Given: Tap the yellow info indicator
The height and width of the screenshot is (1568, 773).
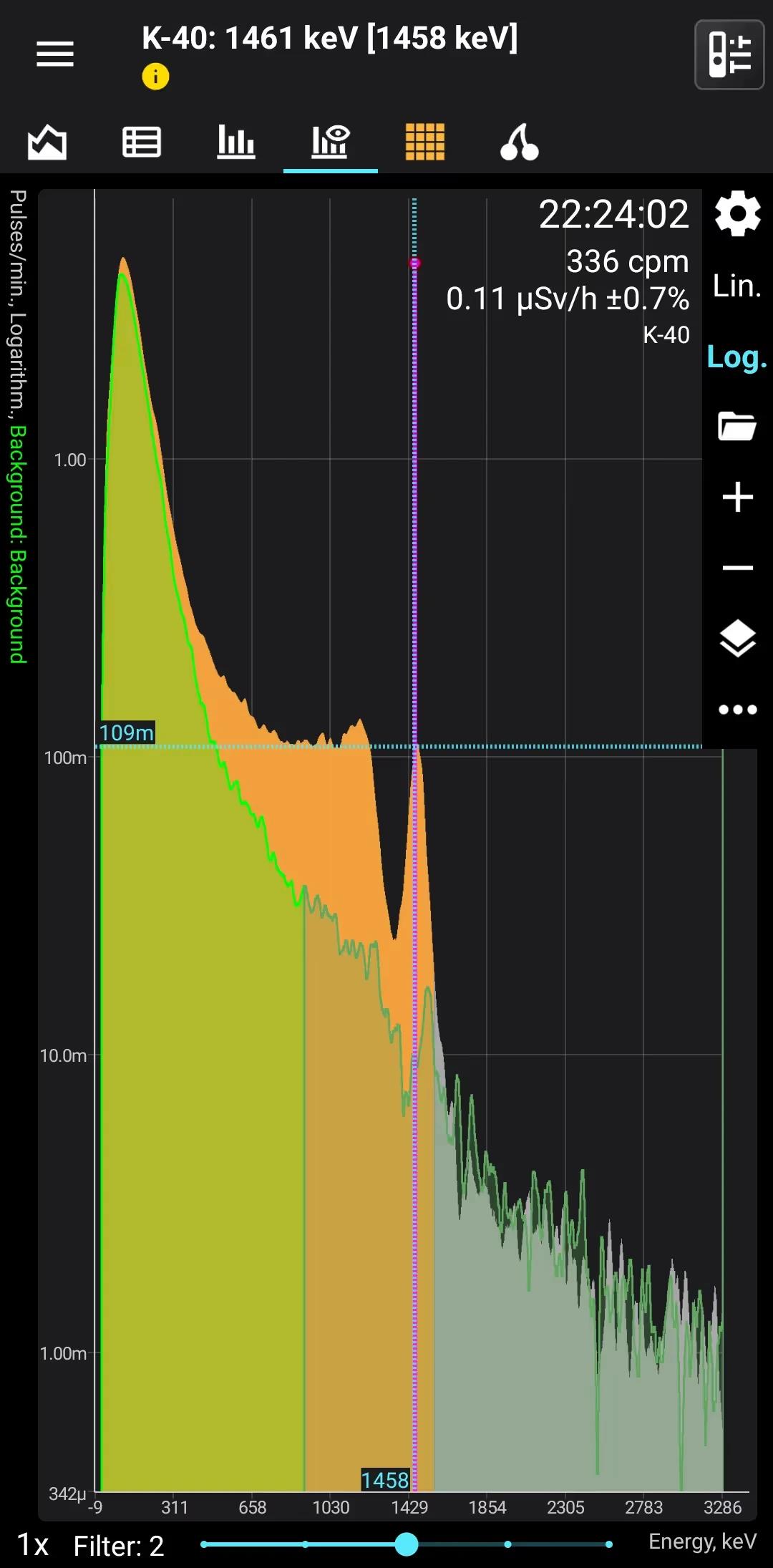Looking at the screenshot, I should click(x=155, y=76).
